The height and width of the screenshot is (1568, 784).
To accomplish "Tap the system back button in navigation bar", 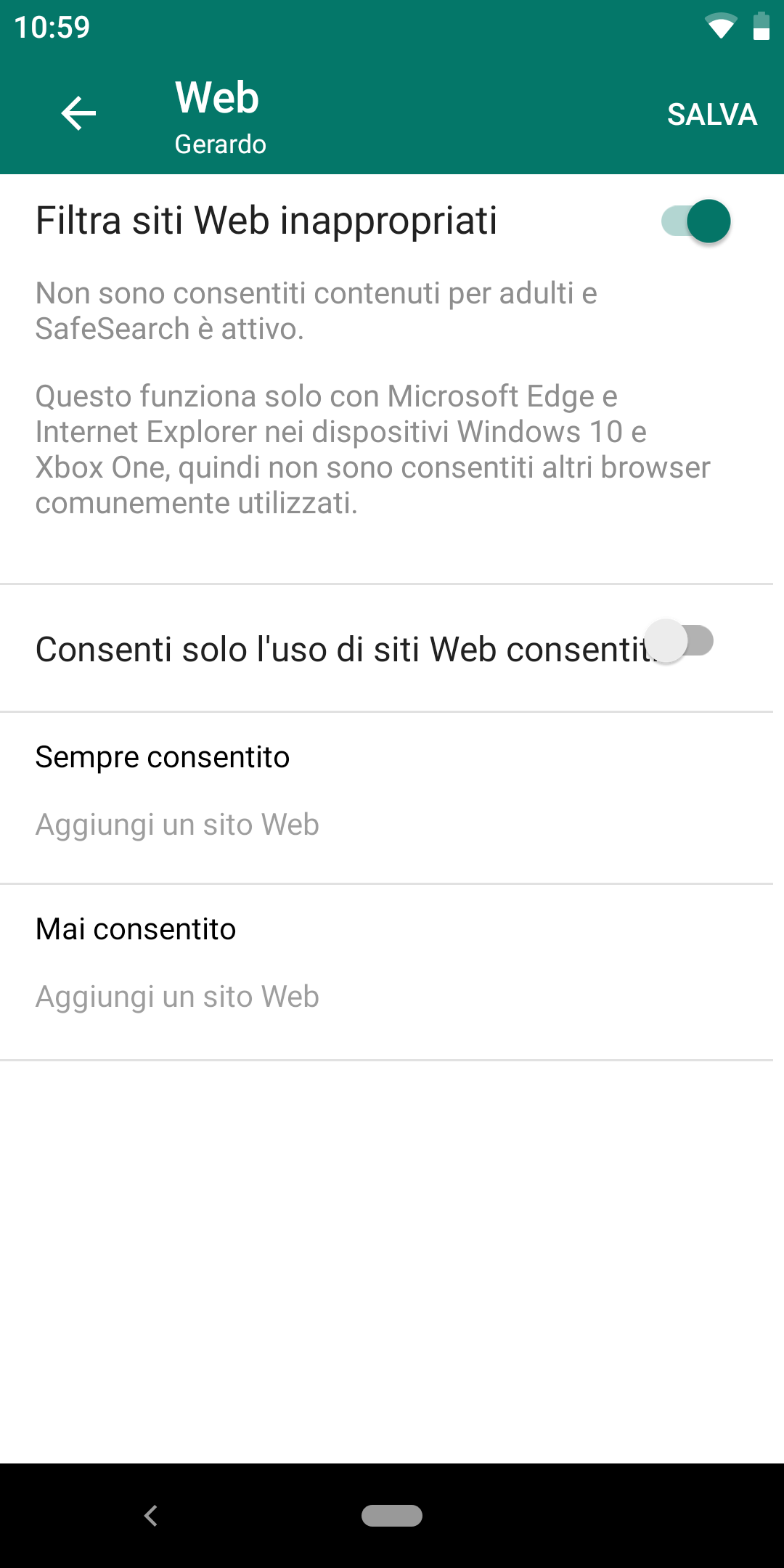I will click(151, 1516).
